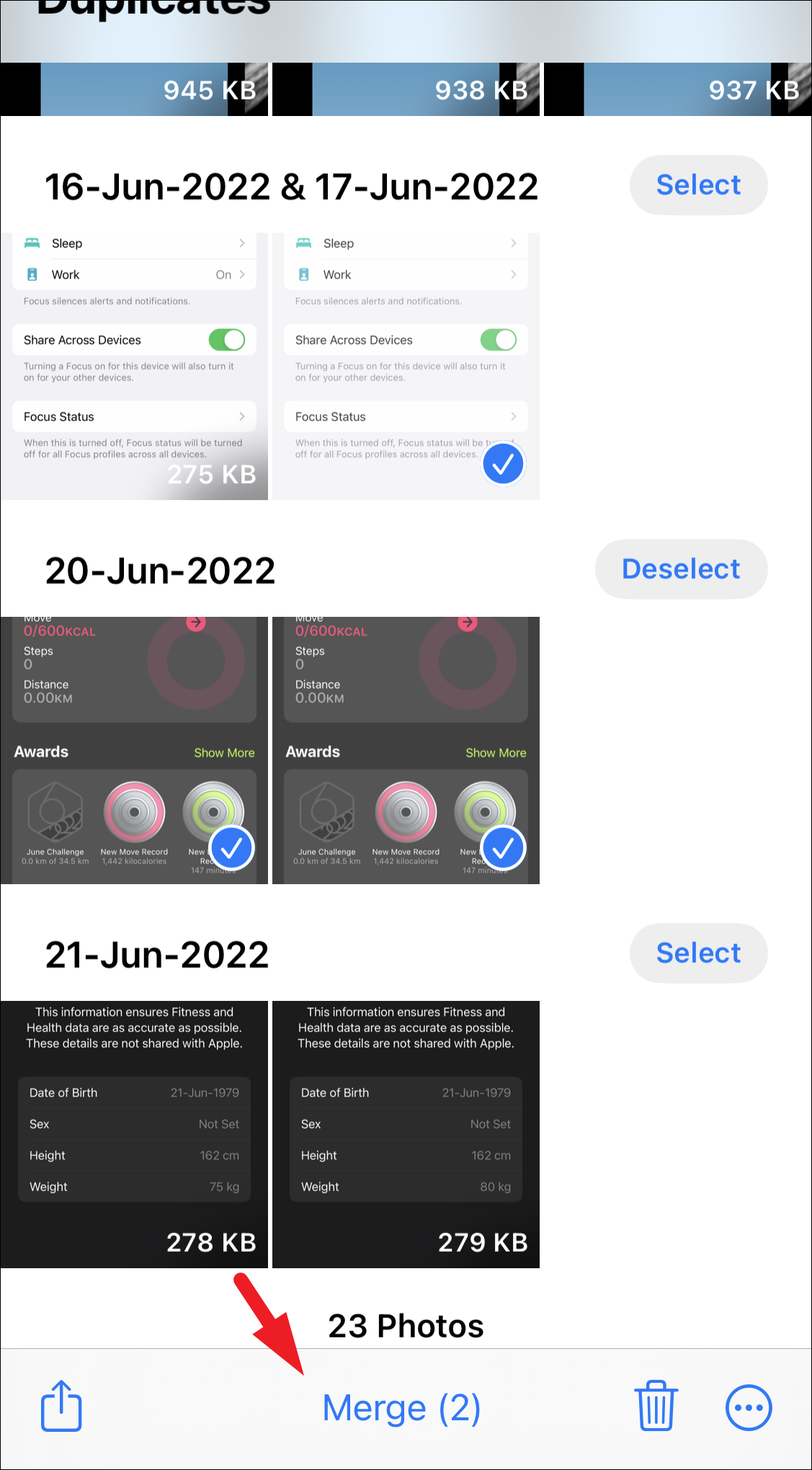Viewport: 812px width, 1470px height.
Task: Open the more options ellipsis menu
Action: pyautogui.click(x=749, y=1407)
